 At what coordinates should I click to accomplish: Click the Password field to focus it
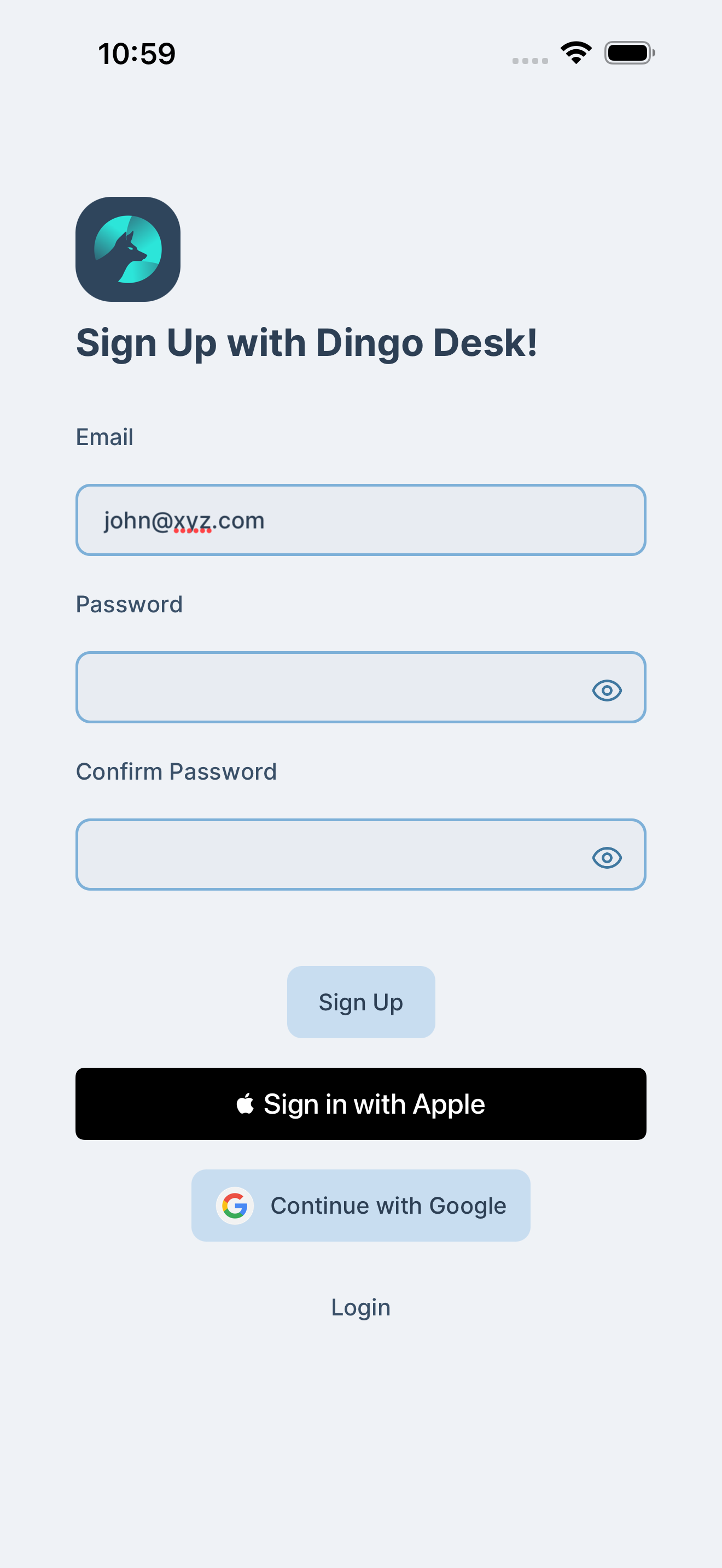304,688
